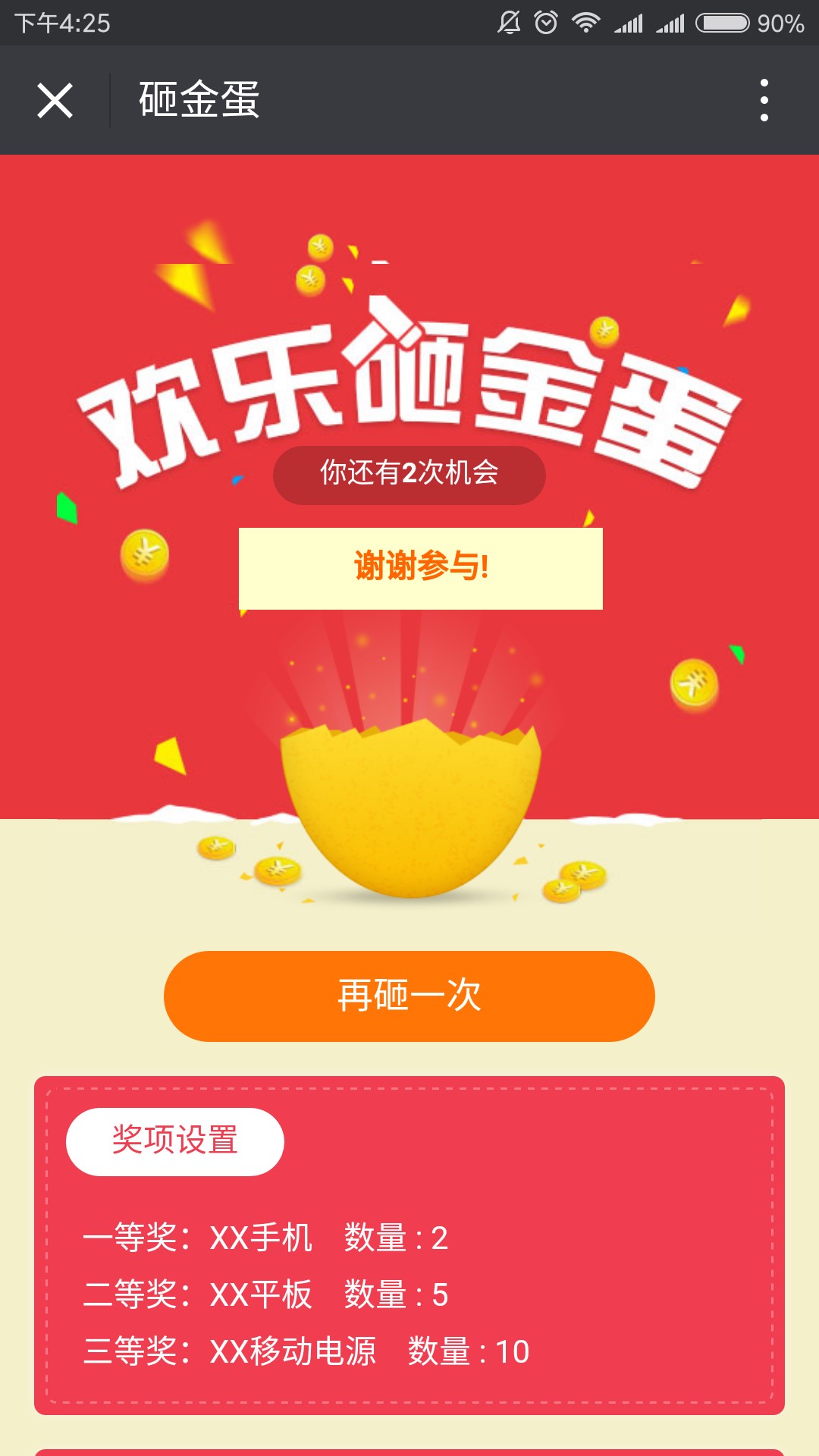Screen dimensions: 819x1456
Task: Close the 砸金蛋 page
Action: 55,101
